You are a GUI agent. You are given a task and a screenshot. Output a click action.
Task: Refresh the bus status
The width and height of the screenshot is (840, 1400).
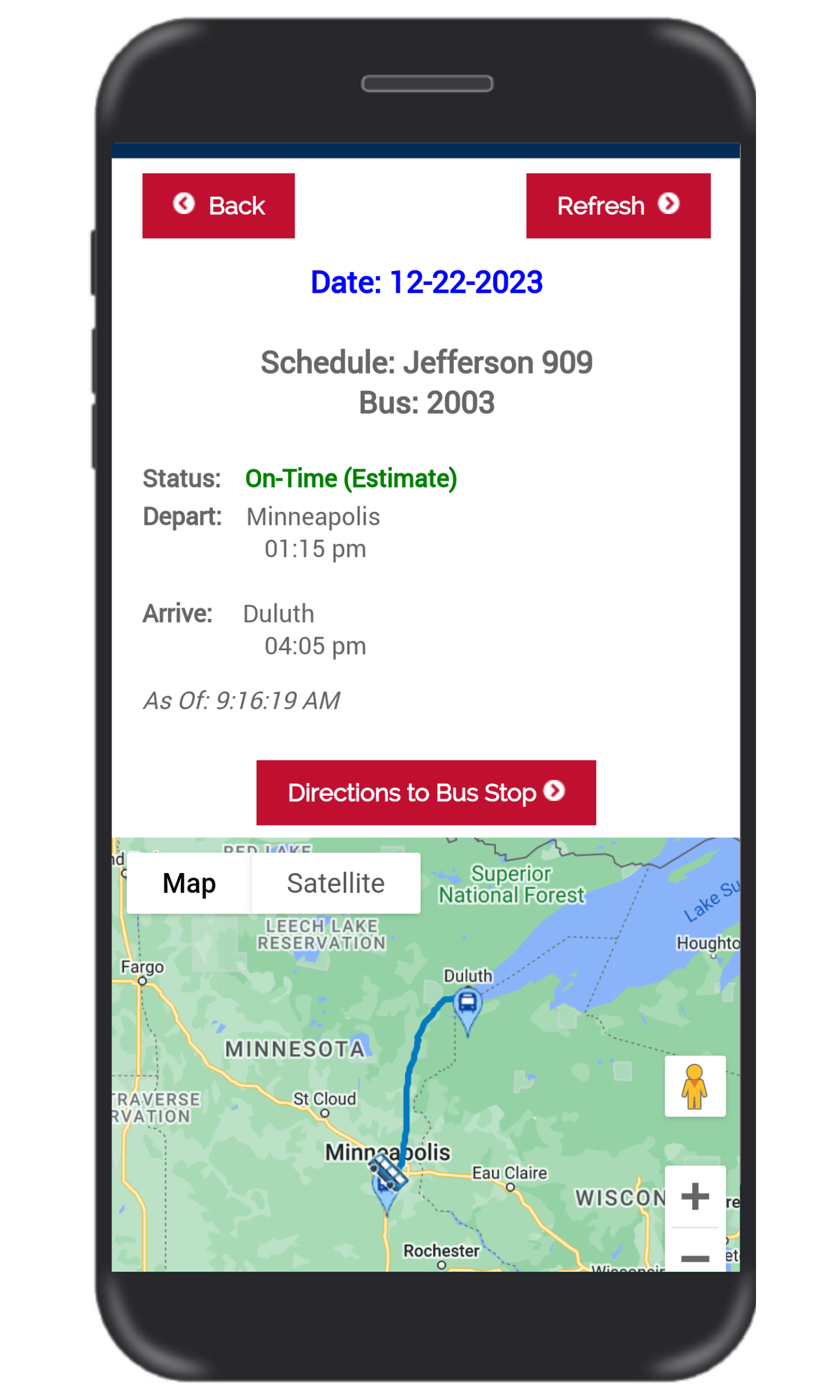(618, 206)
